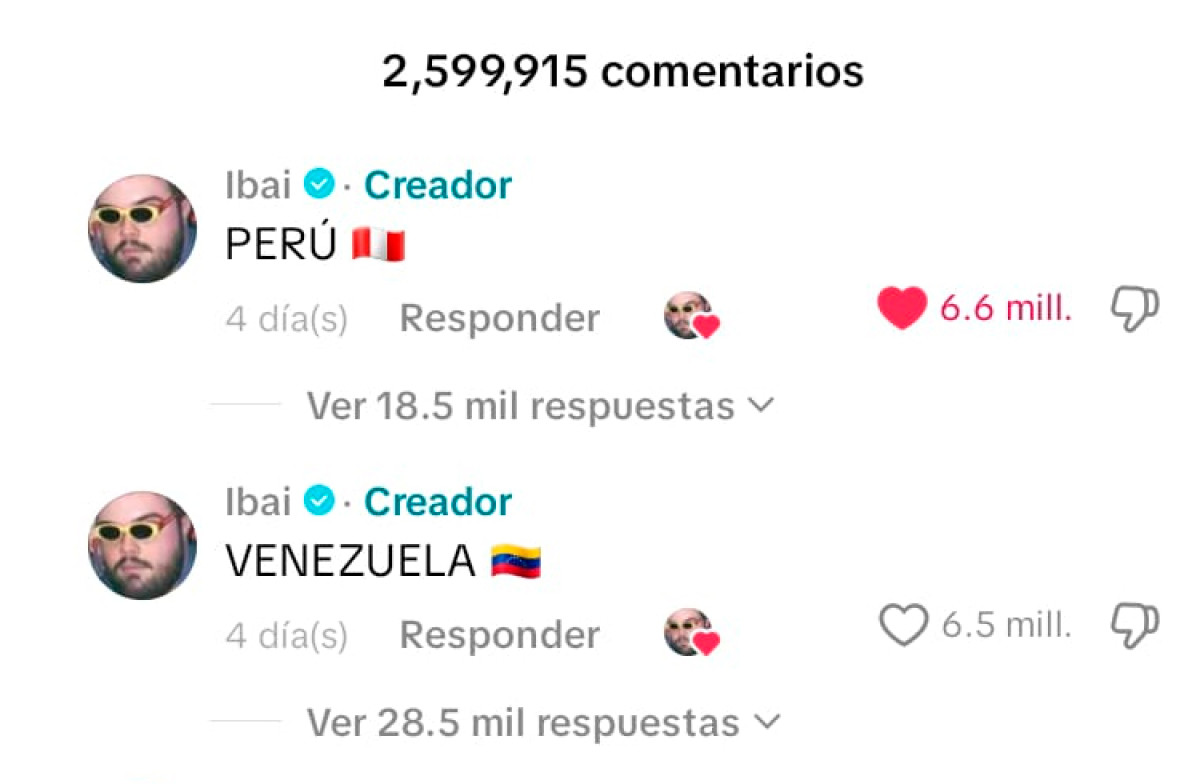
Task: Expand the 28.5 mil respuestas
Action: 540,722
